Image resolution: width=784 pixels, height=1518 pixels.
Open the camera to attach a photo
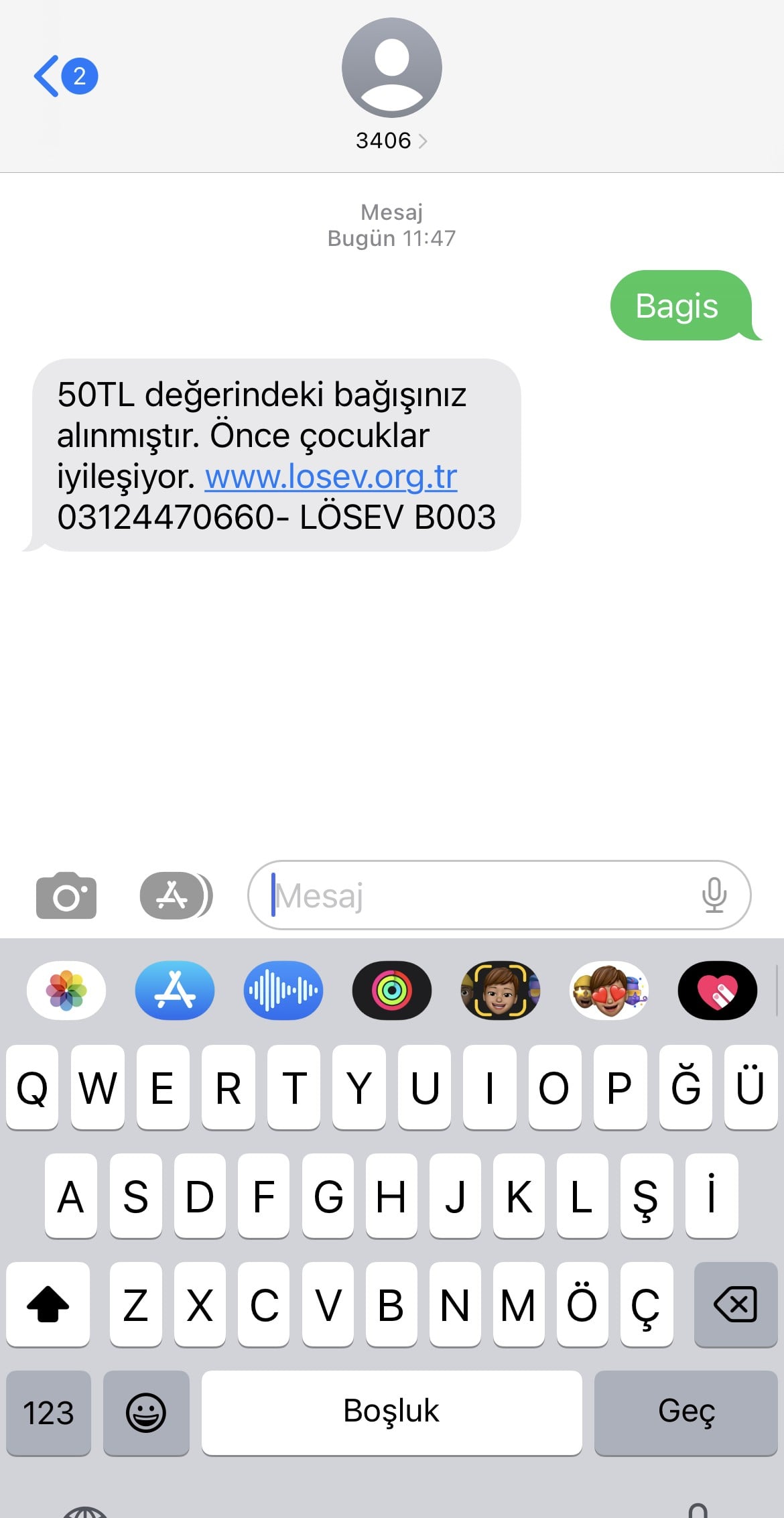point(66,895)
